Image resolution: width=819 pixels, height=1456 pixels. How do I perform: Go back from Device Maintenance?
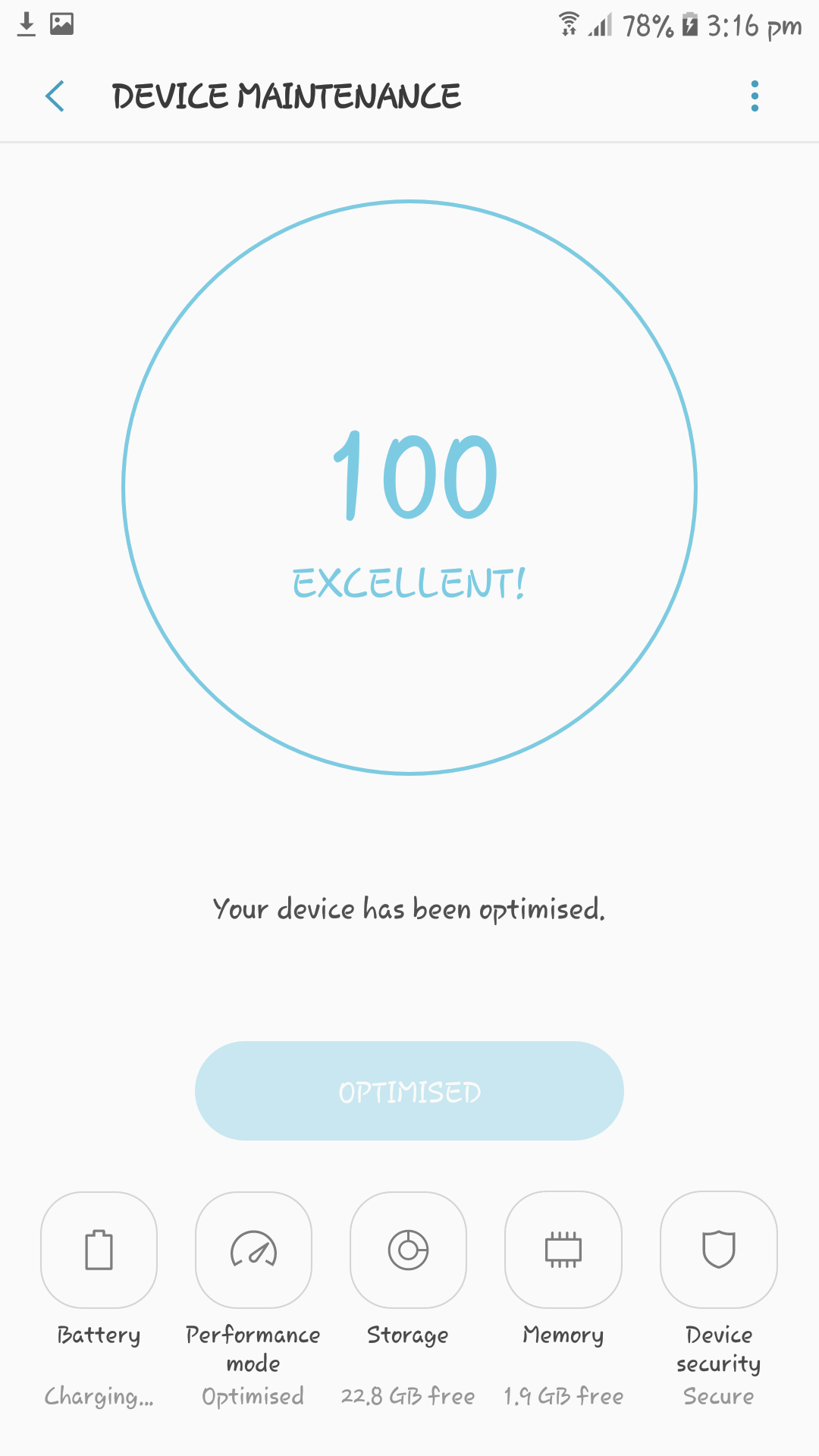point(55,96)
